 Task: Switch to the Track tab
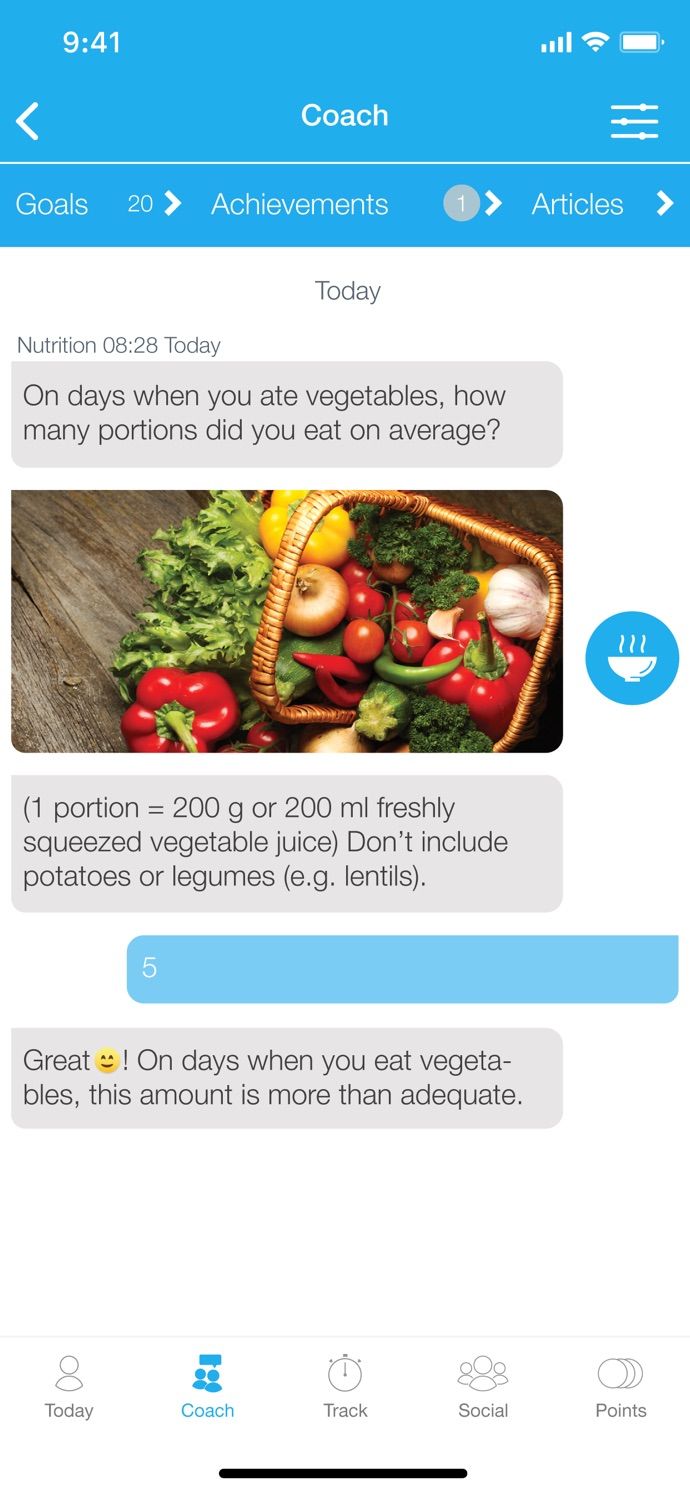[x=345, y=1387]
